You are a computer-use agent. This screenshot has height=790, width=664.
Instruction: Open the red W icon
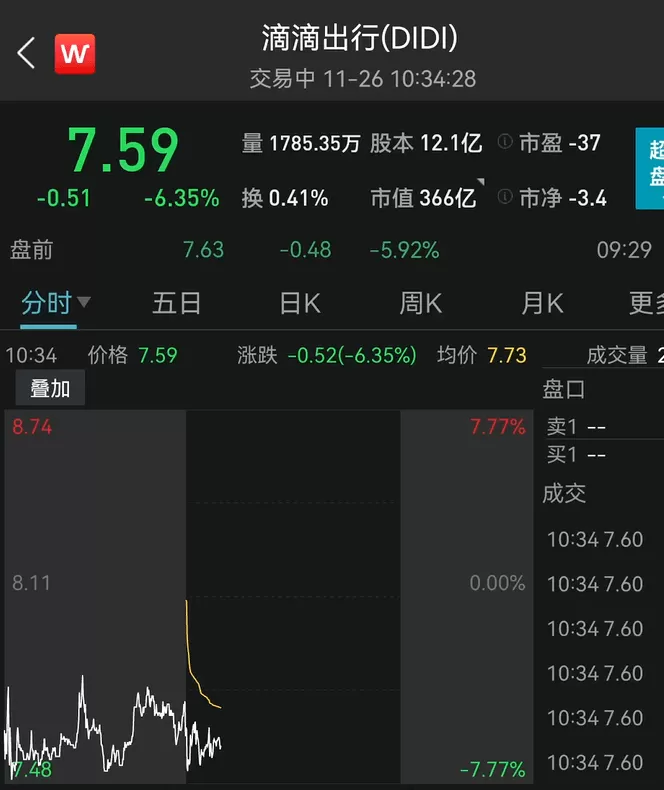pos(75,54)
